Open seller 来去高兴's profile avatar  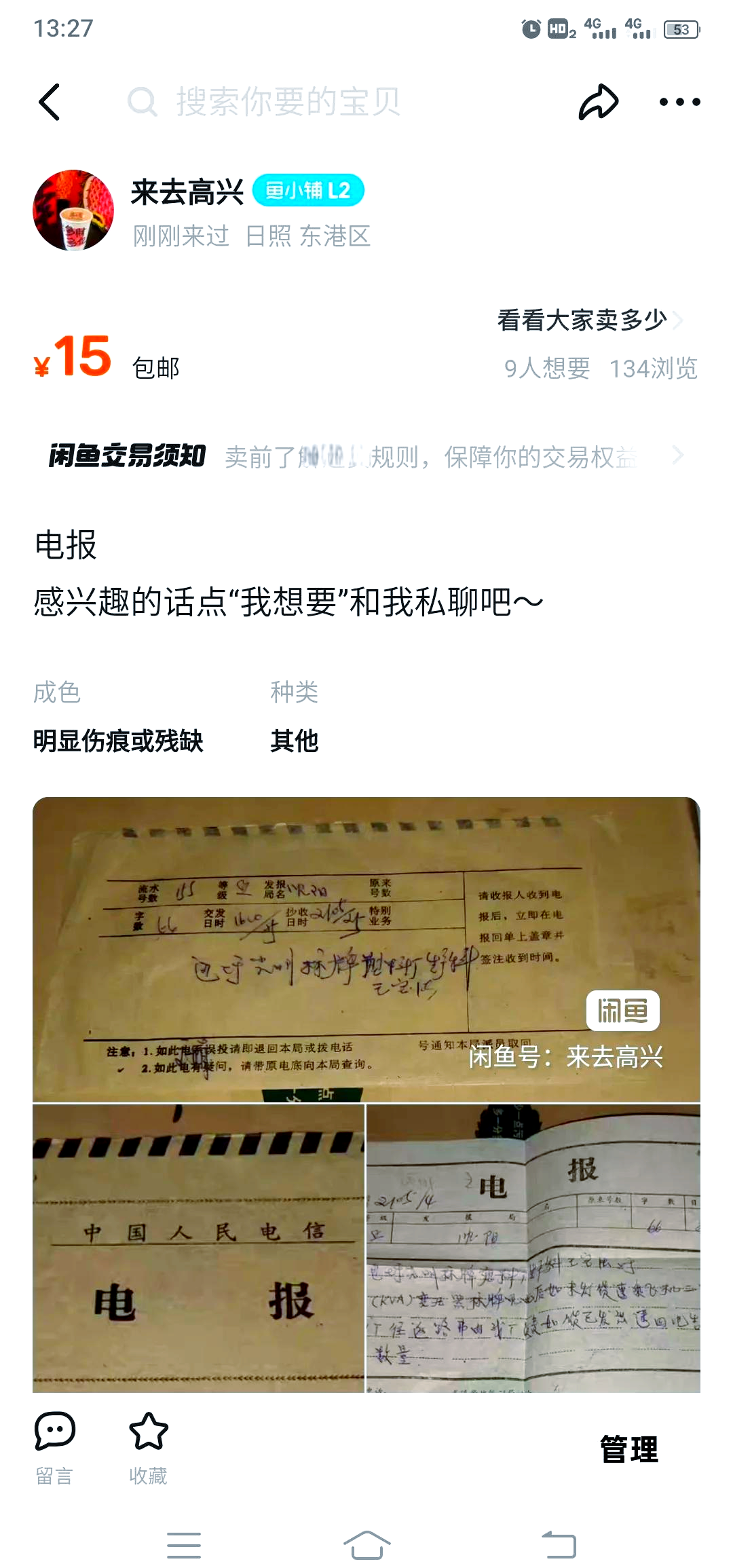click(x=73, y=210)
